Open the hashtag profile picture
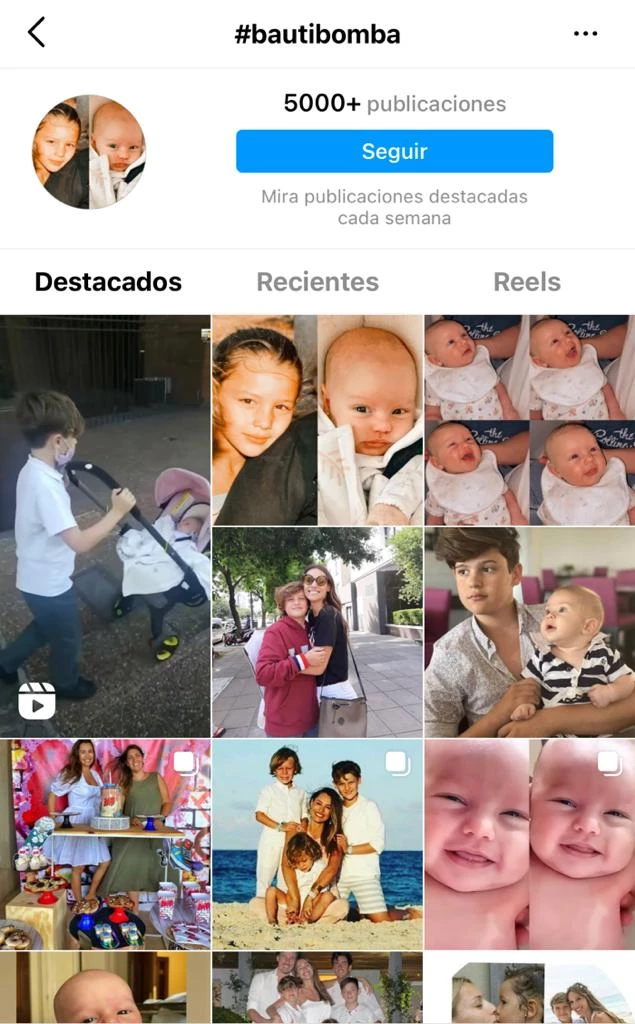The height and width of the screenshot is (1024, 635). point(89,152)
